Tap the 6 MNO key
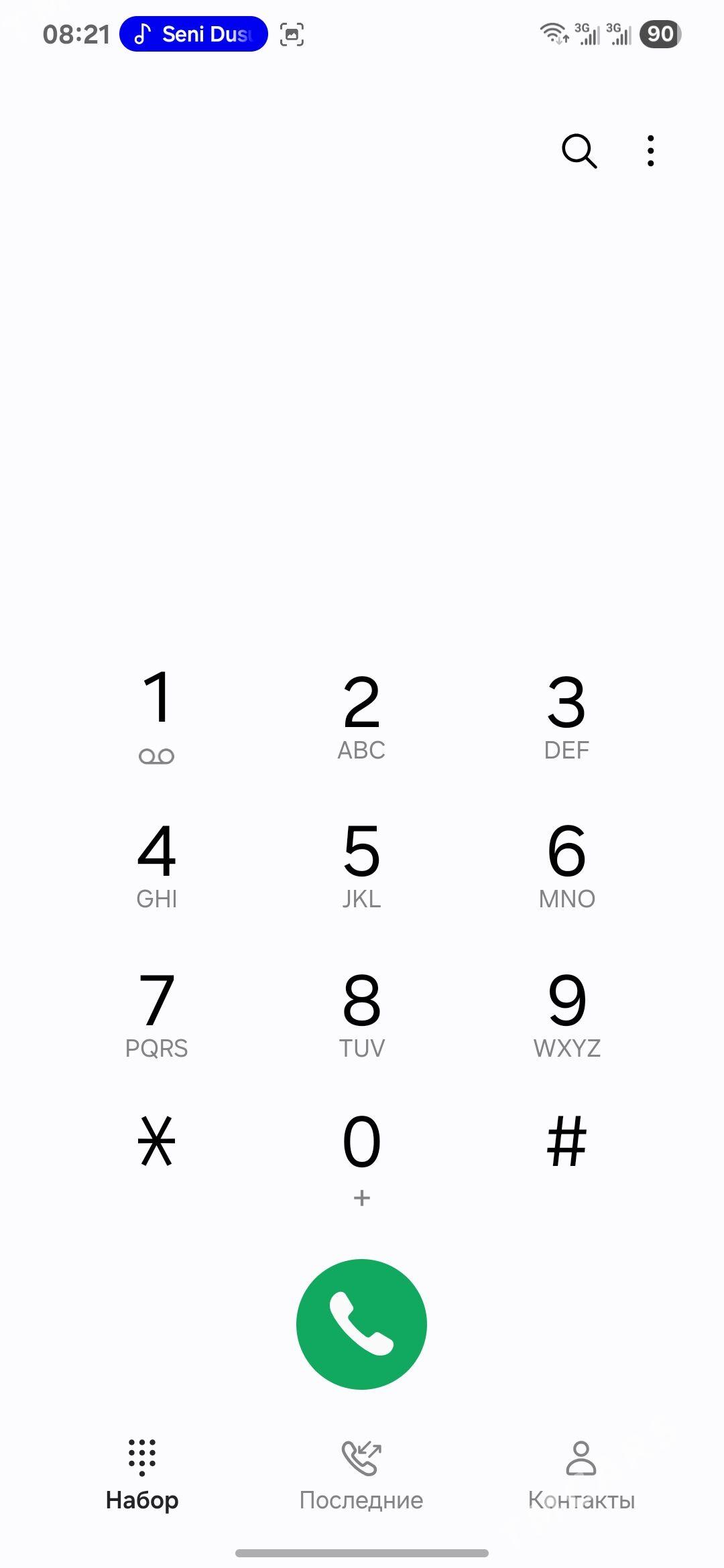This screenshot has width=724, height=1568. 567,864
